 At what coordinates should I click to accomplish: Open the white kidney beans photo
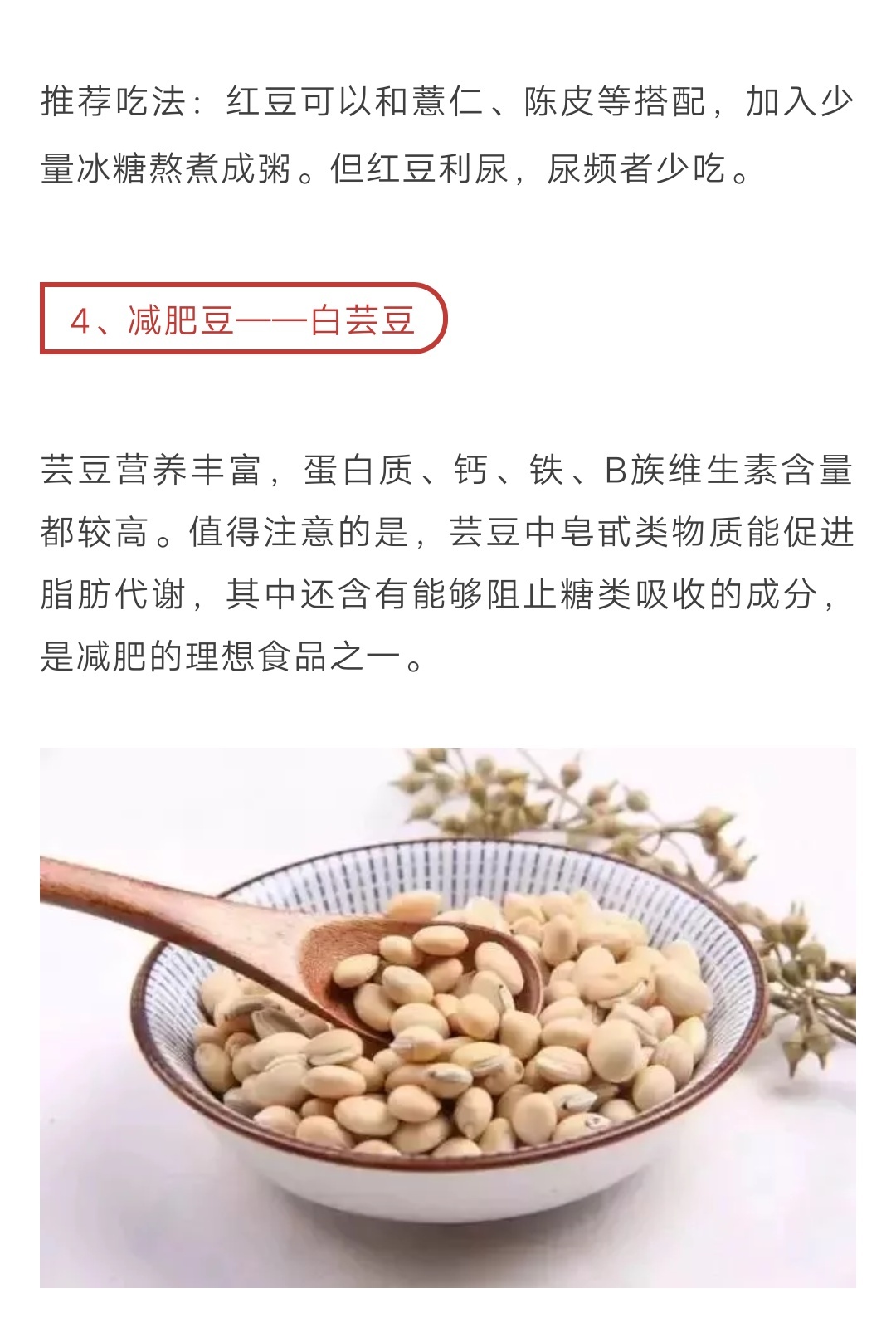point(448,1017)
